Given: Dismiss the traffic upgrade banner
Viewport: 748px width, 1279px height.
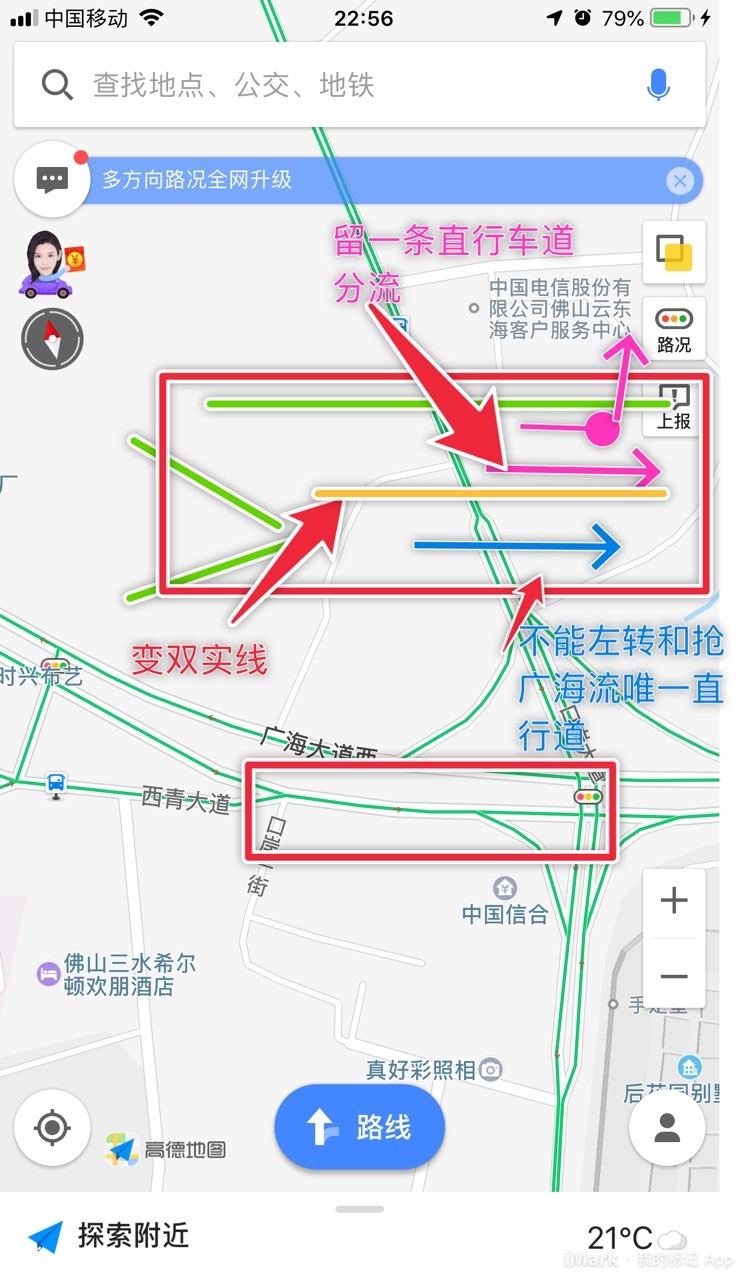Looking at the screenshot, I should [680, 181].
